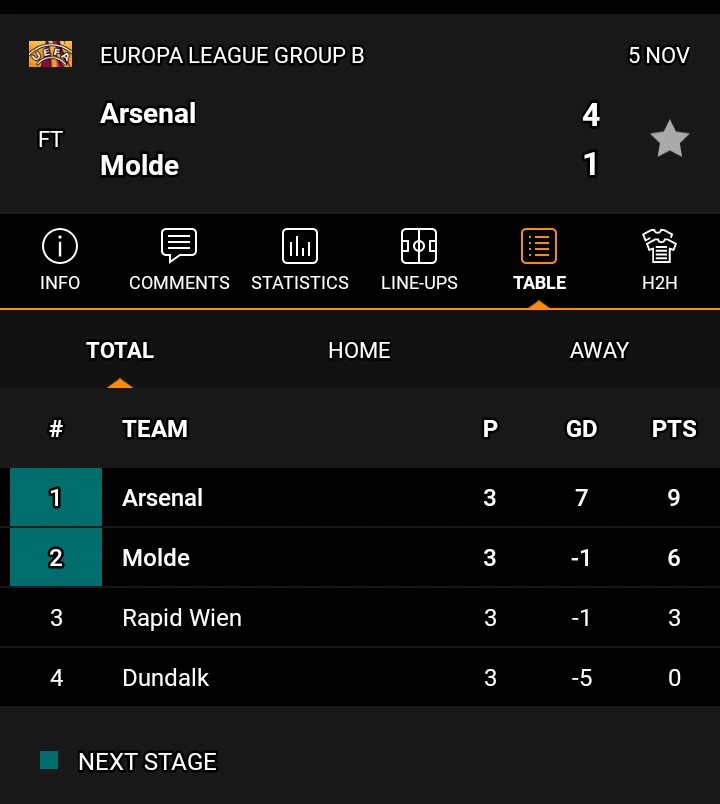The image size is (720, 804).
Task: Select the Table tab
Action: [539, 260]
